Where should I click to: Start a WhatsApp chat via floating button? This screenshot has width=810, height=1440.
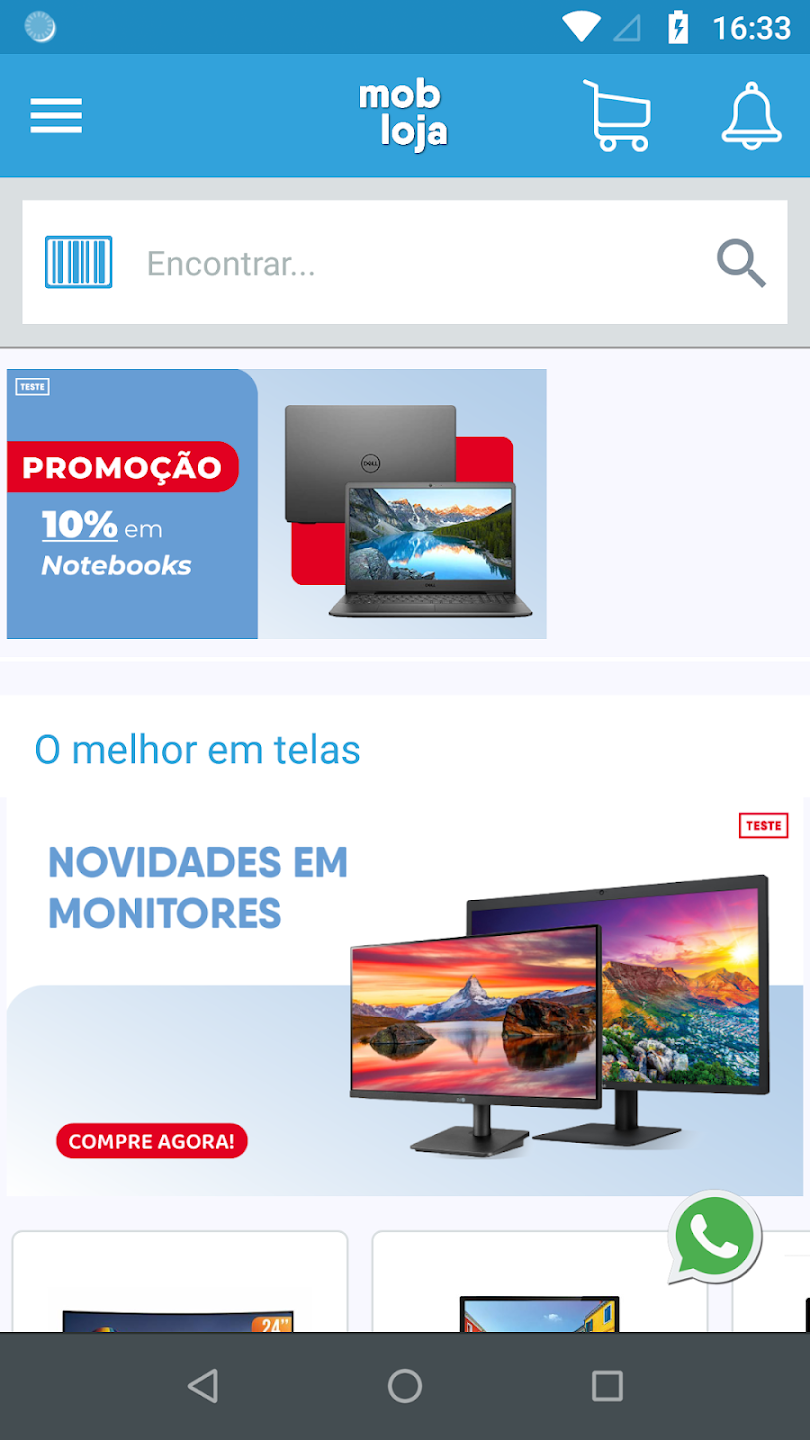(x=714, y=1238)
